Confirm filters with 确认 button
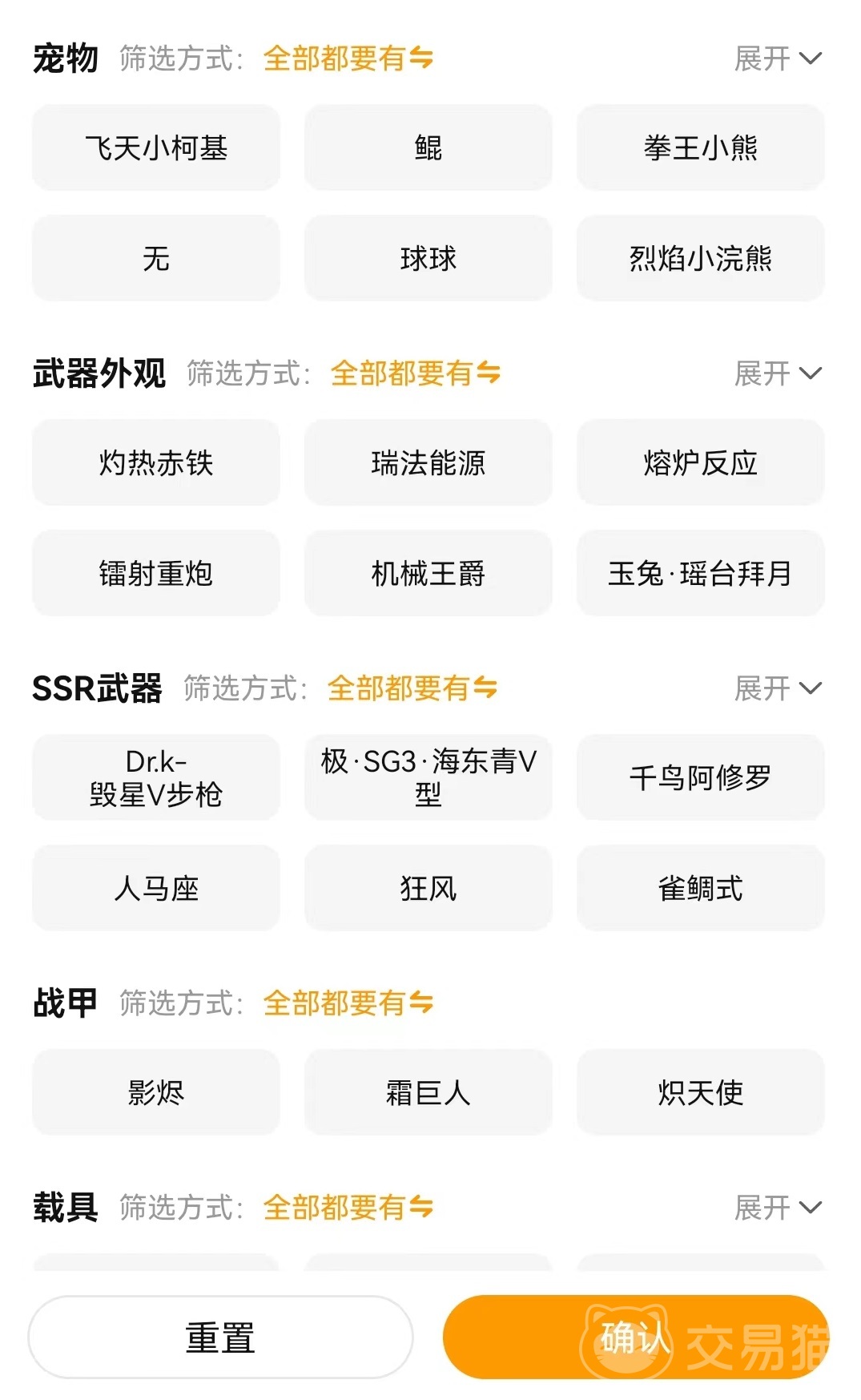Viewport: 861px width, 1400px height. tap(635, 1337)
